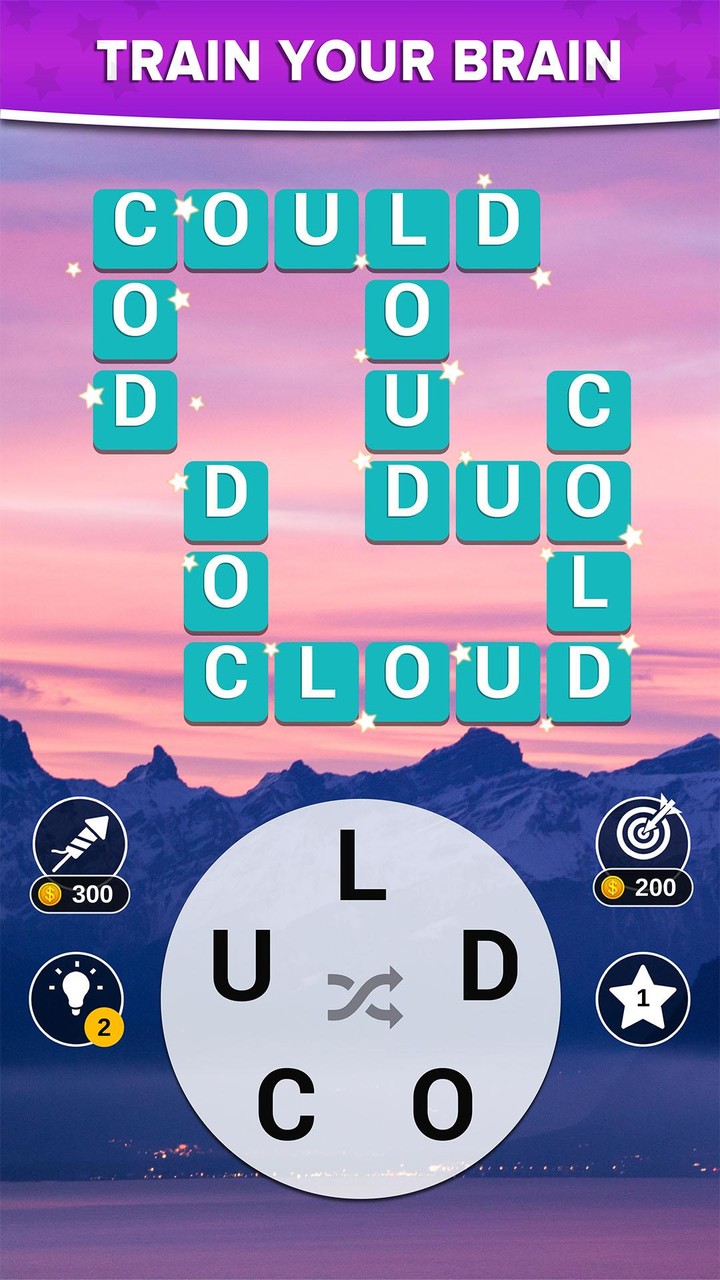Use the rocket firework booster
This screenshot has width=720, height=1280.
pyautogui.click(x=79, y=845)
